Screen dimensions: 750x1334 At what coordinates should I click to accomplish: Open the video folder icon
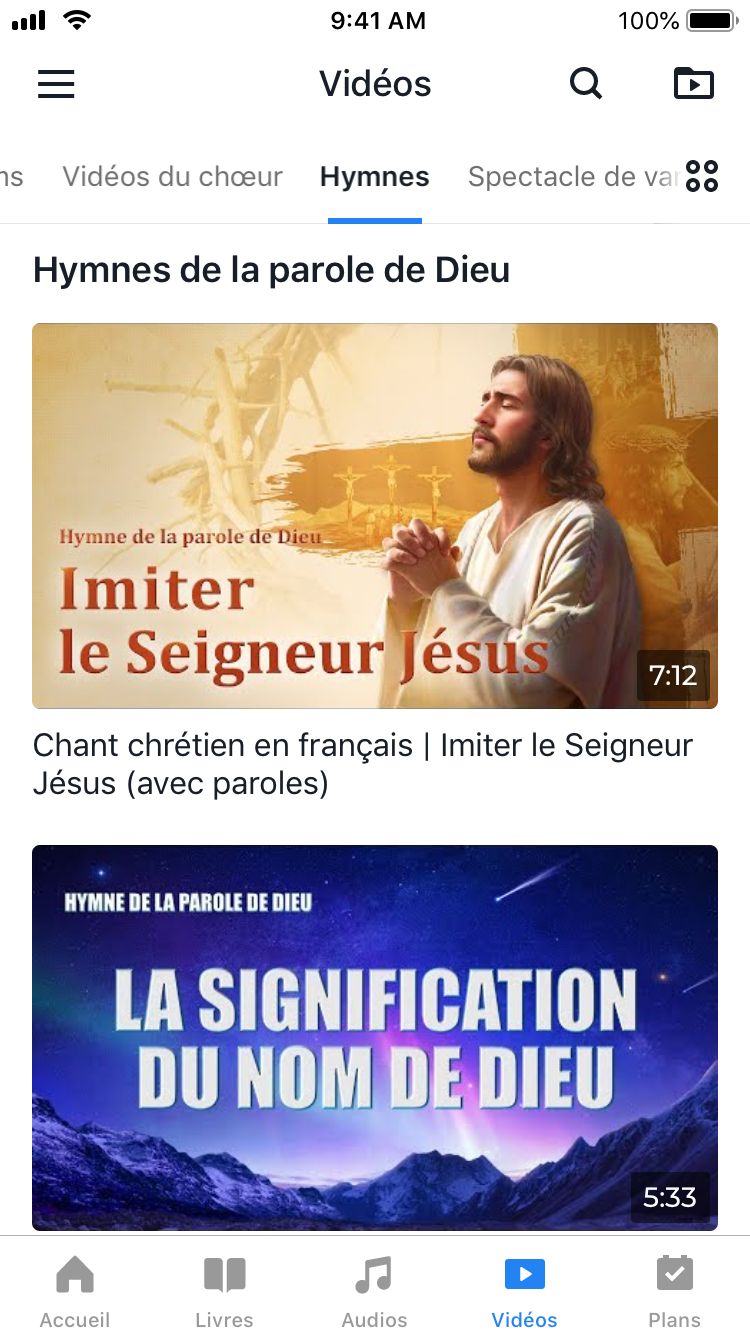pyautogui.click(x=694, y=84)
